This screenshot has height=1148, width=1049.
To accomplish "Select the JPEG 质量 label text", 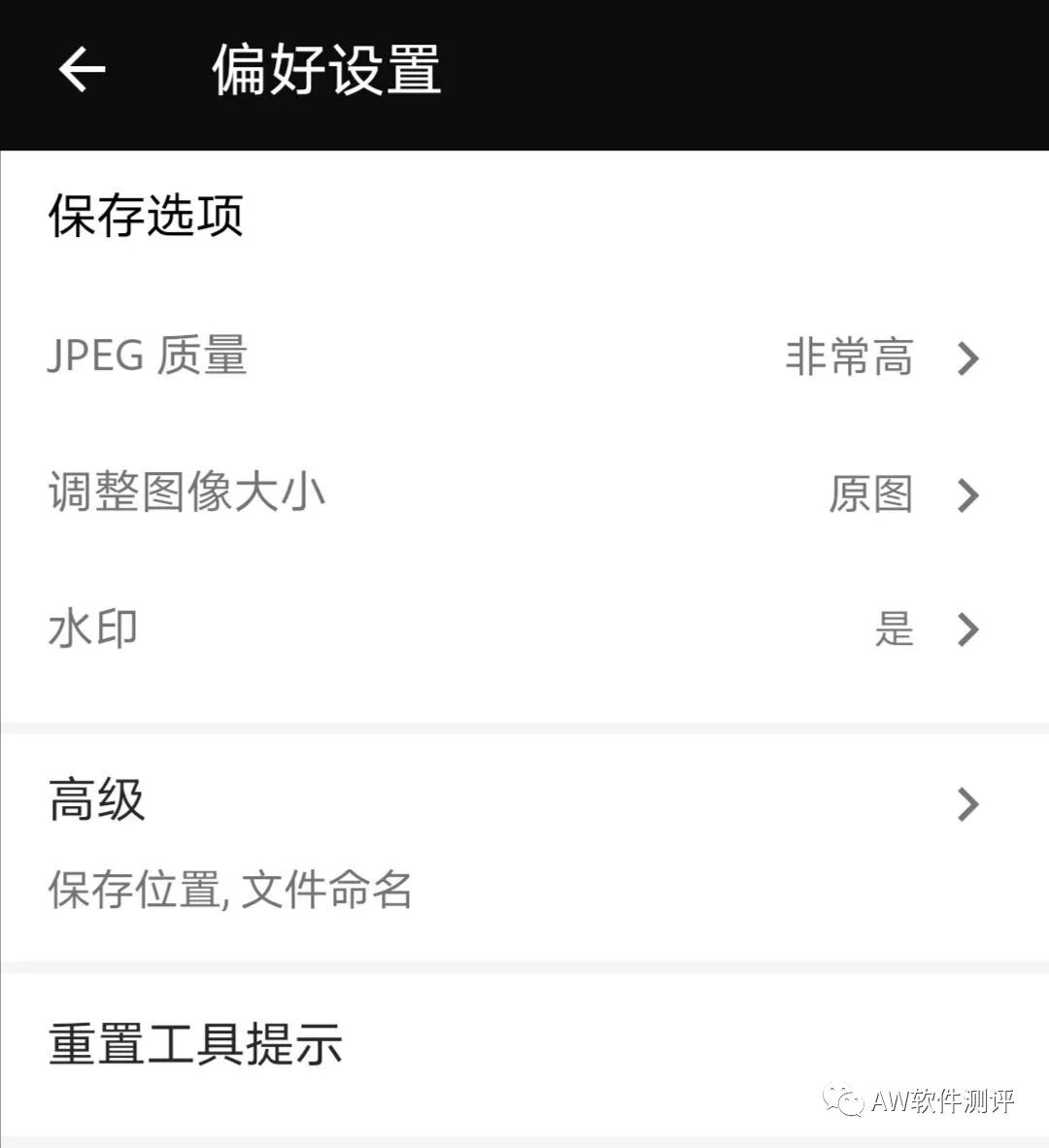I will pyautogui.click(x=148, y=359).
